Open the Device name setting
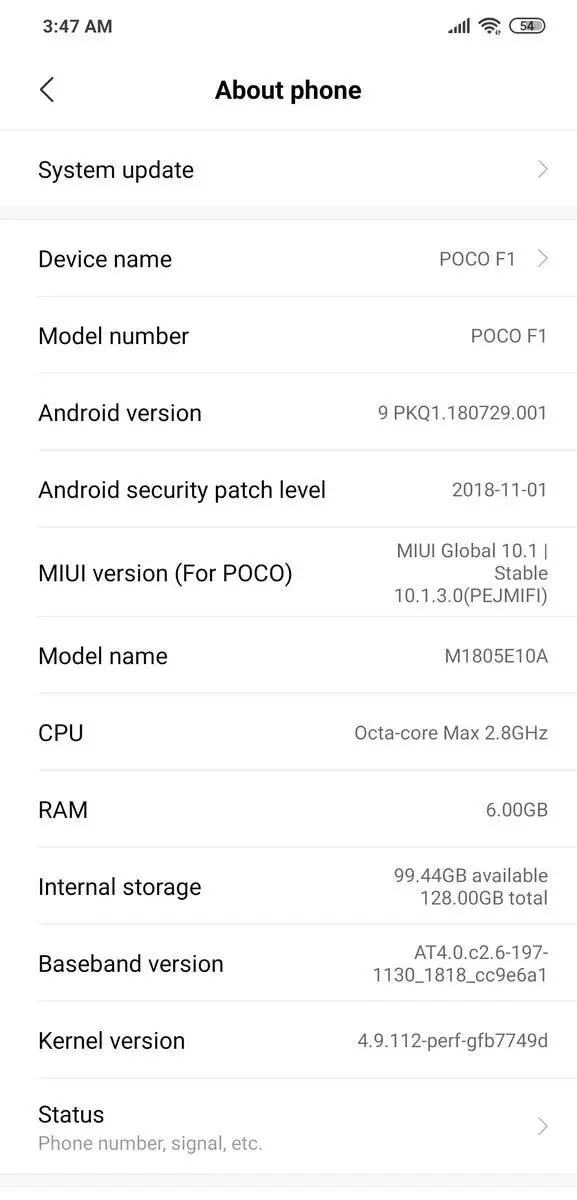The width and height of the screenshot is (577, 1200). point(288,259)
